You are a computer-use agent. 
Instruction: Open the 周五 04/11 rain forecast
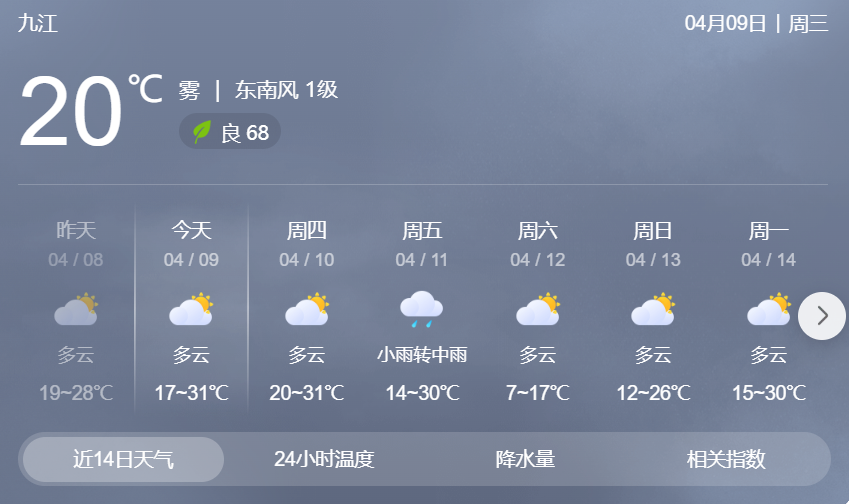coord(422,312)
